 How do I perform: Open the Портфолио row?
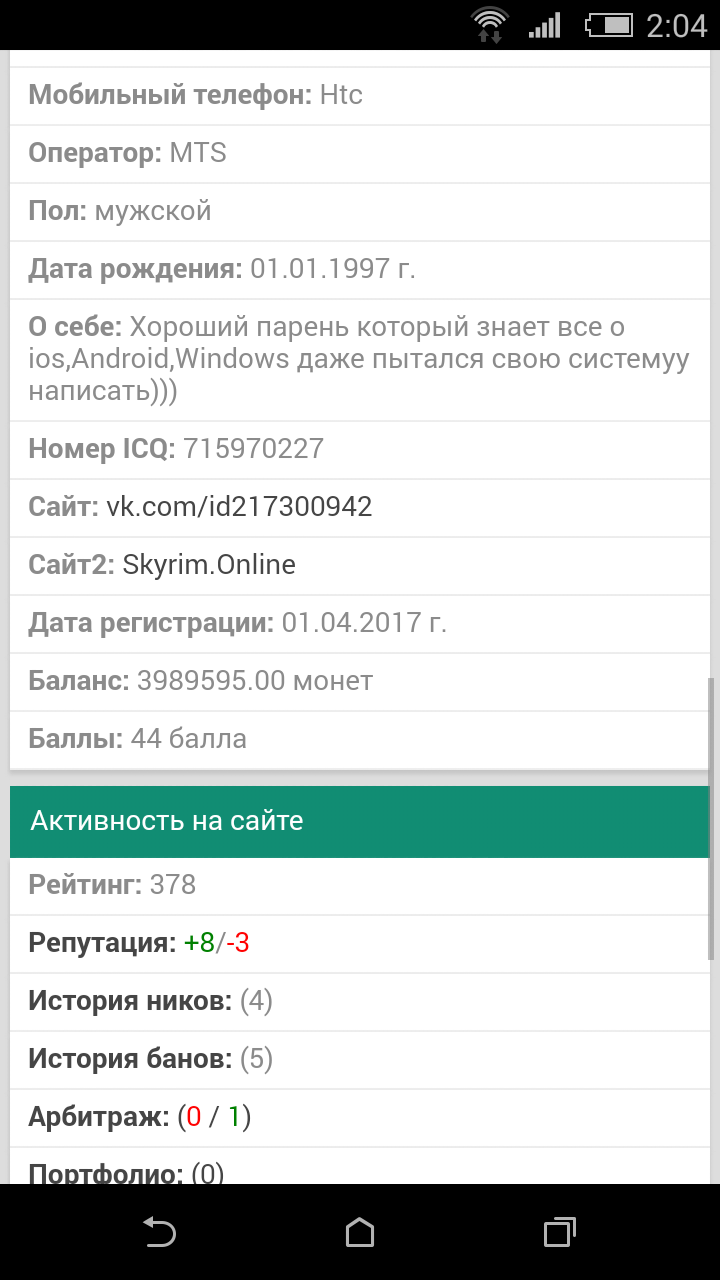point(126,1172)
